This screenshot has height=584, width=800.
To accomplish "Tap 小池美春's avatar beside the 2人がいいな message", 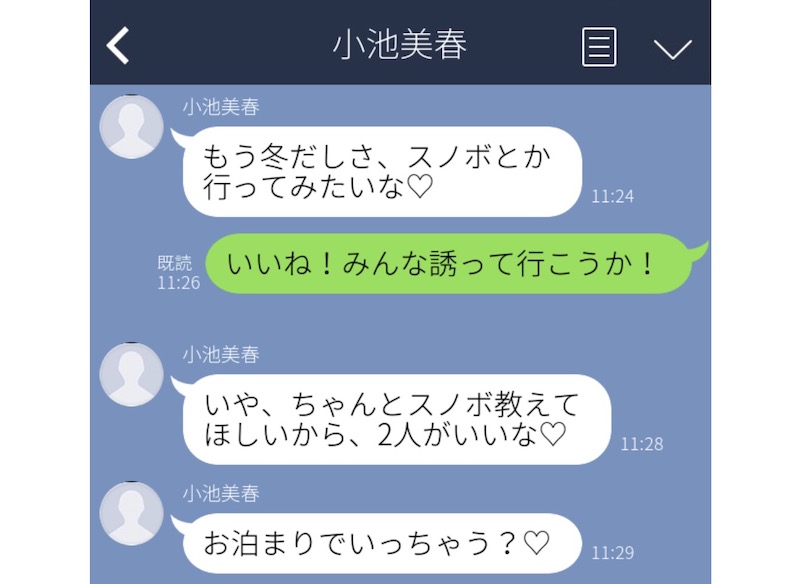I will point(132,375).
